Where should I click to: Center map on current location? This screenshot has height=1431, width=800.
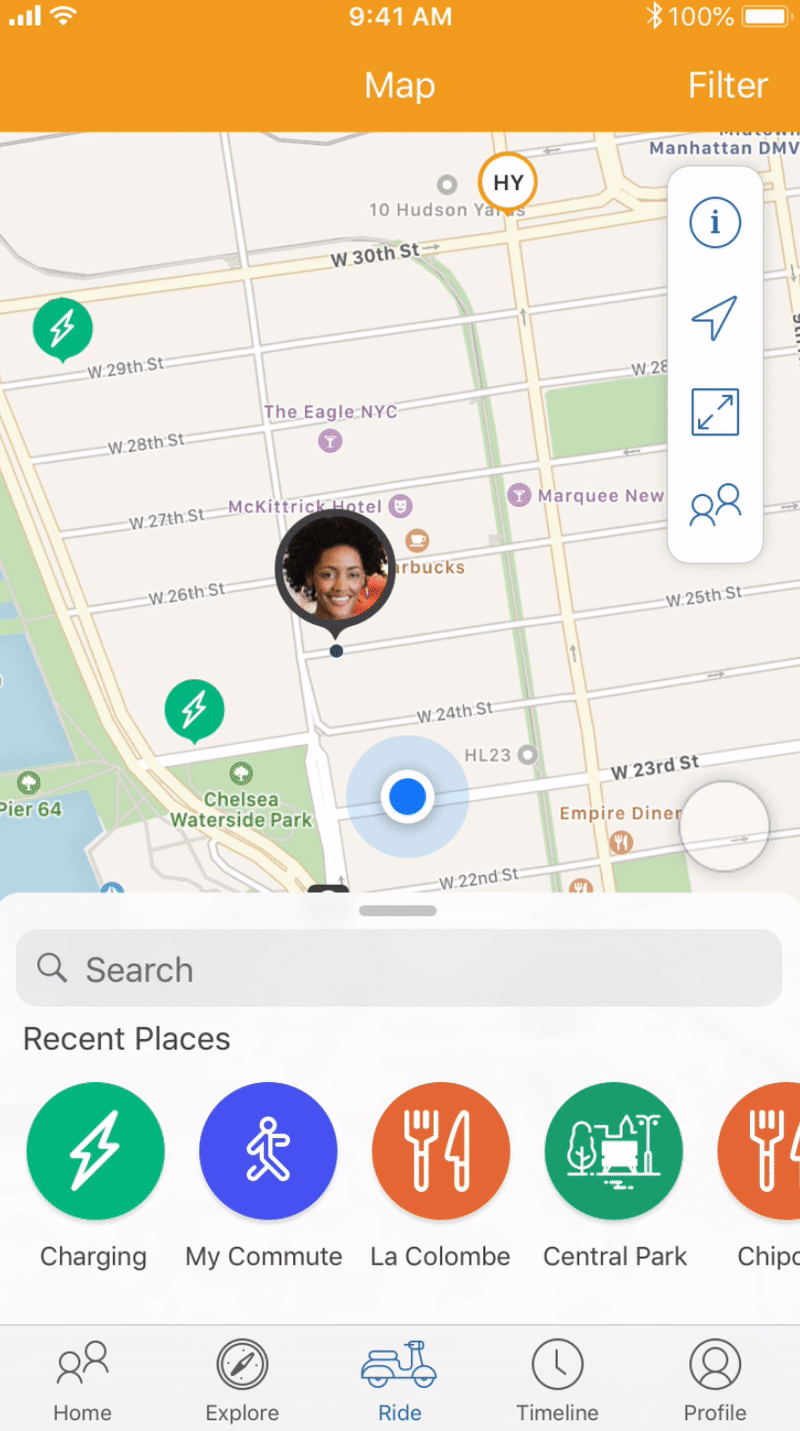[x=714, y=318]
